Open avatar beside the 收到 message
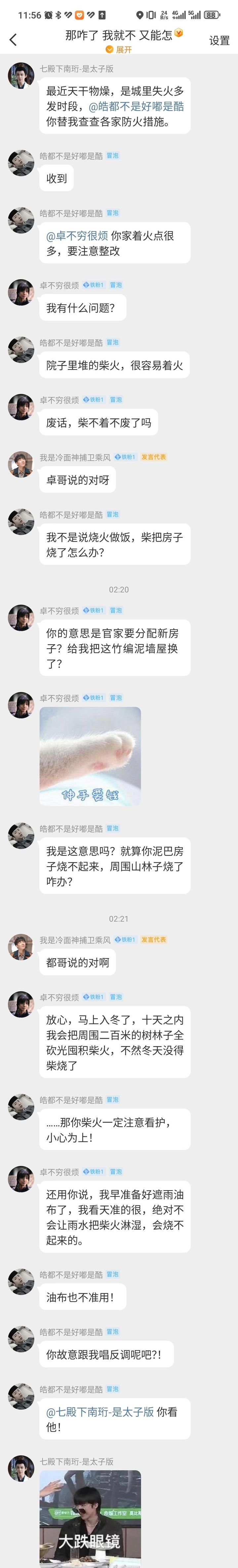The image size is (238, 1568). tap(20, 163)
